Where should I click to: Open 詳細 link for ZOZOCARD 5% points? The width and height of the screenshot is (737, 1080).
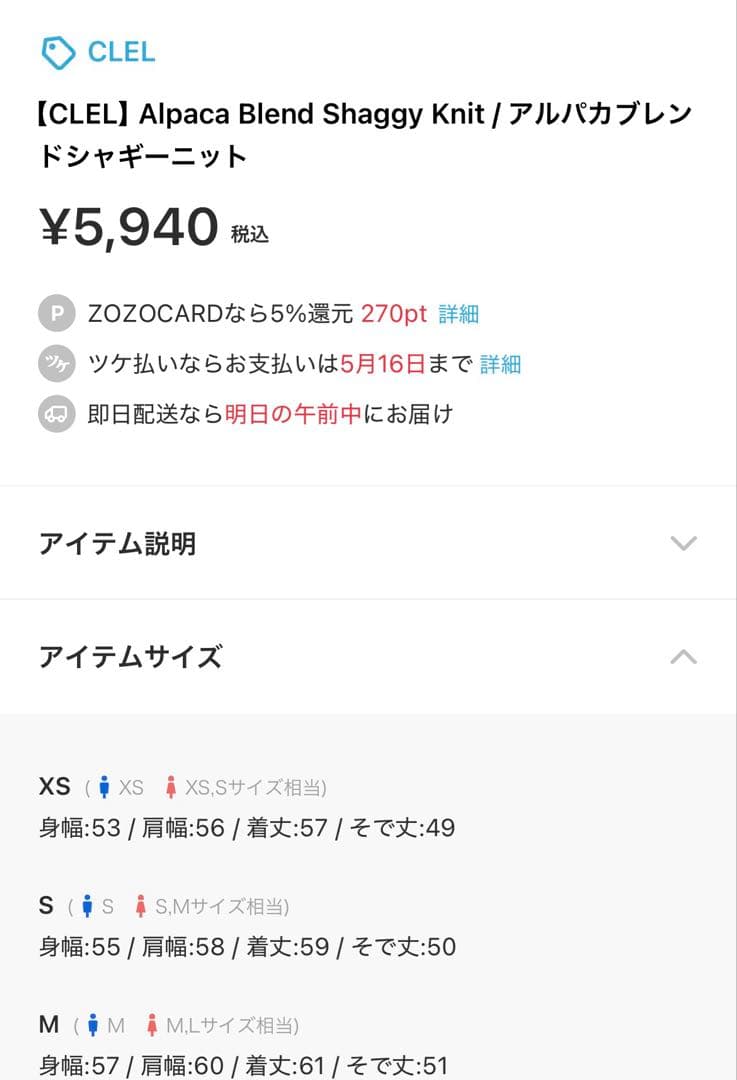(x=459, y=314)
